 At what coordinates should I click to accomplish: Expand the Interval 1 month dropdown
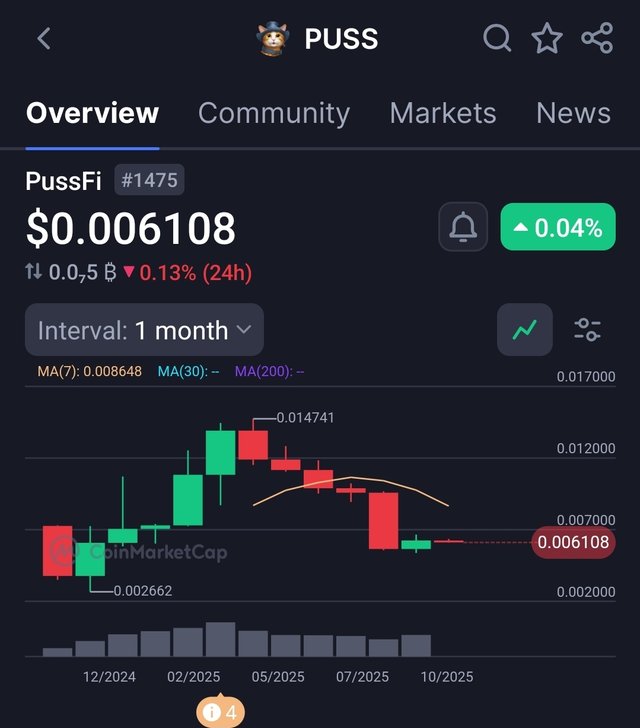click(144, 330)
